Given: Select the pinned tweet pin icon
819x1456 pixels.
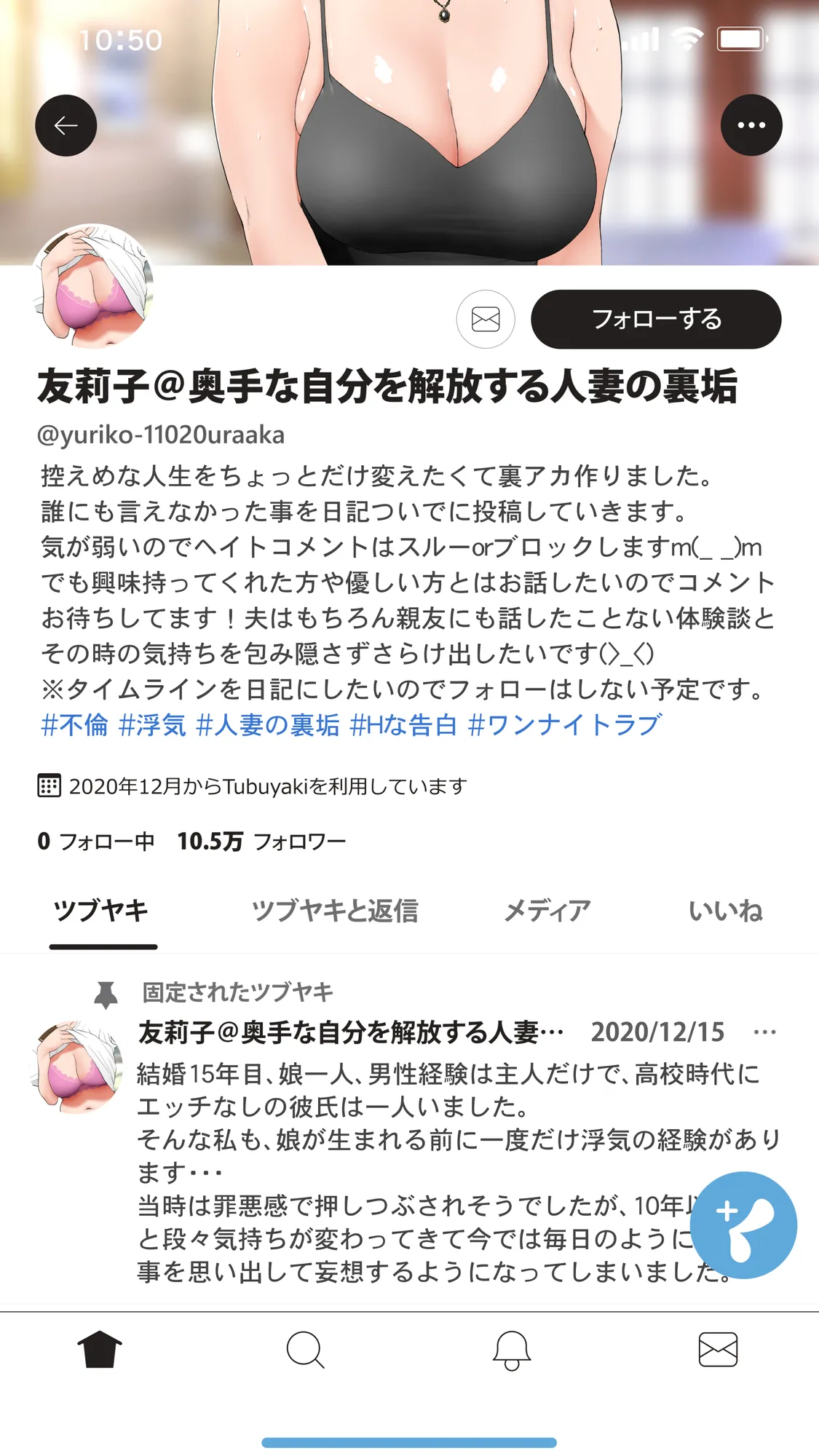Looking at the screenshot, I should (106, 992).
